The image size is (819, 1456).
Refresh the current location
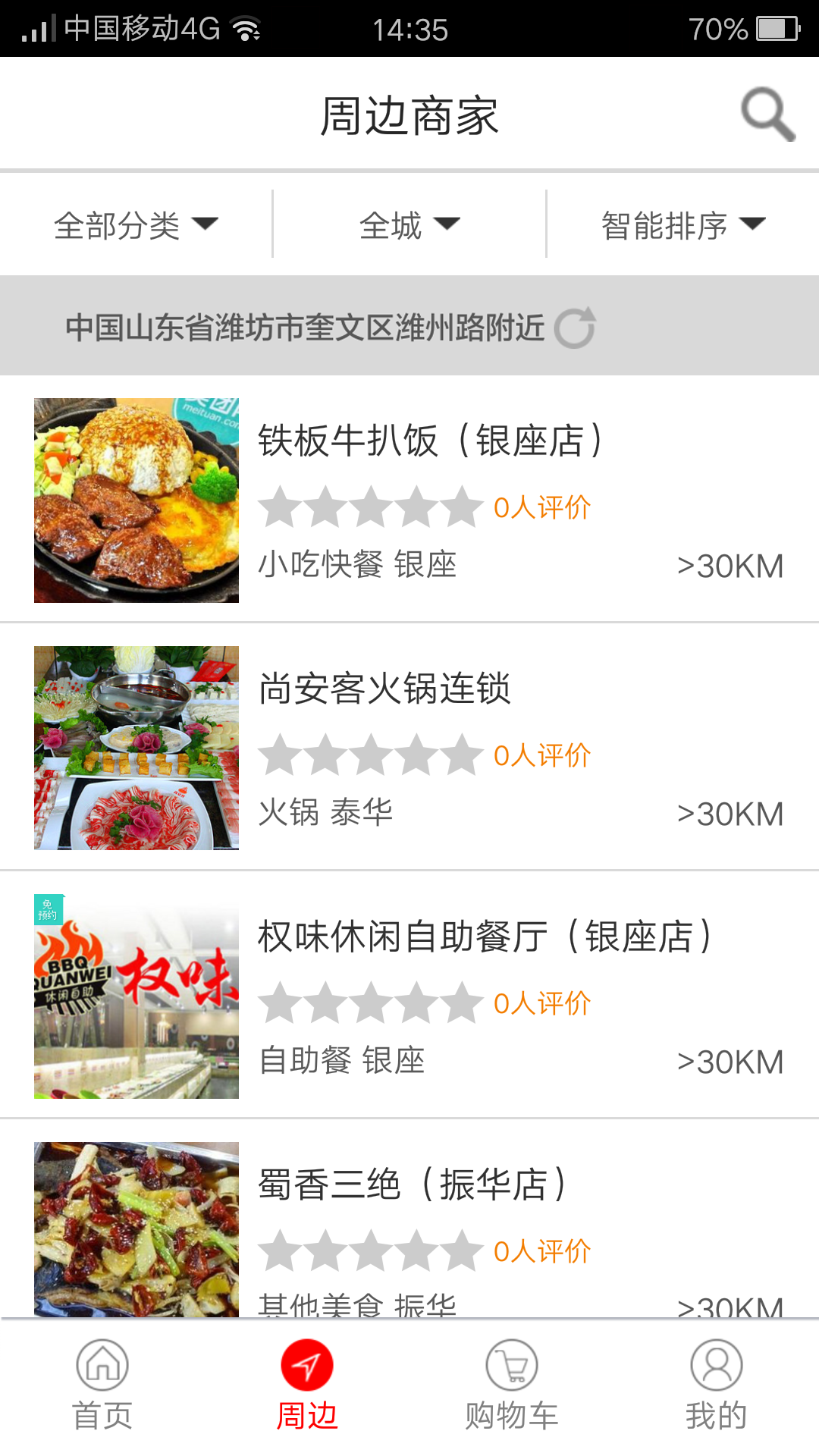pos(575,328)
